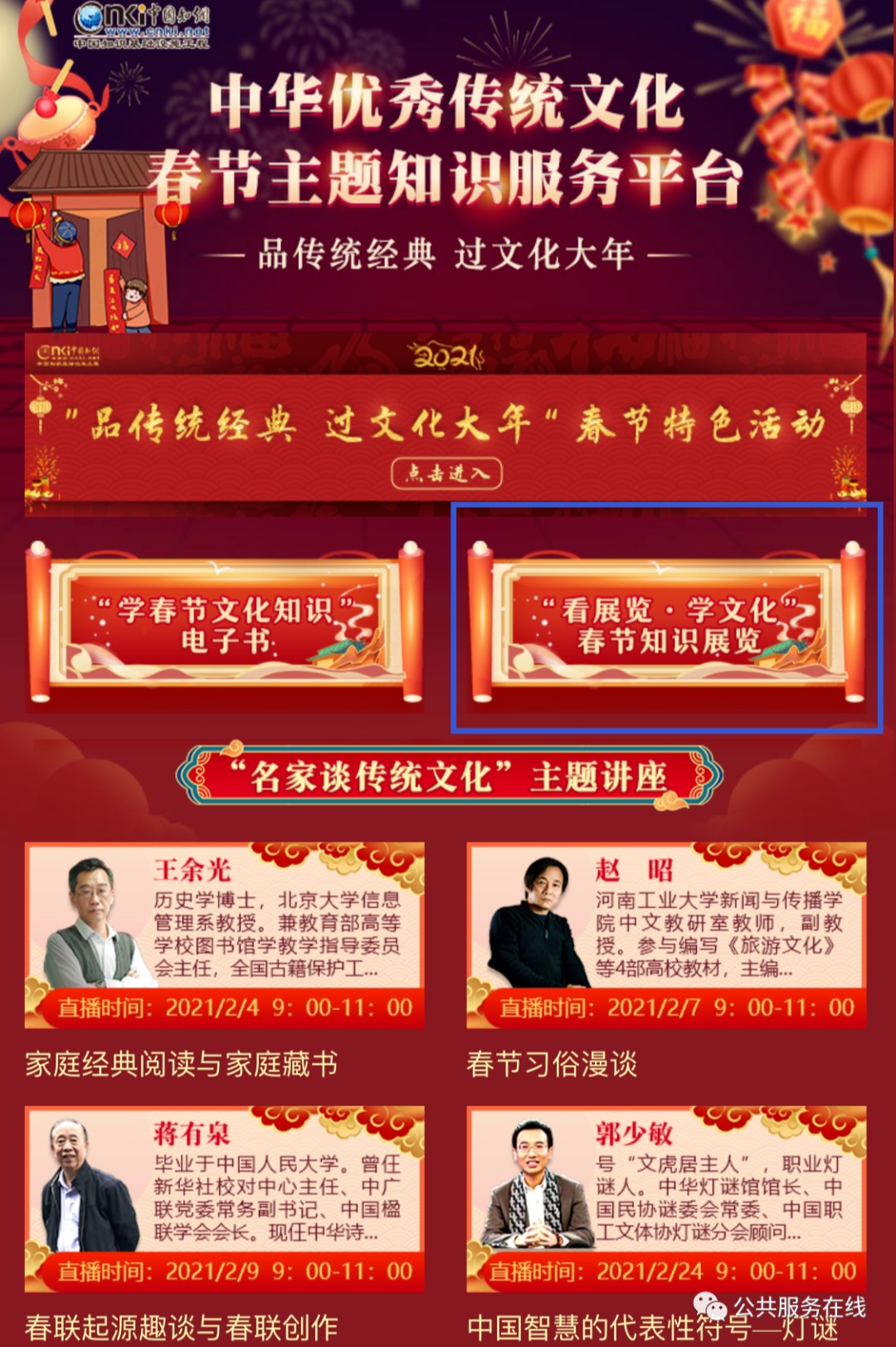Tap the 点击进入 button on the banner
The height and width of the screenshot is (1347, 896).
446,473
